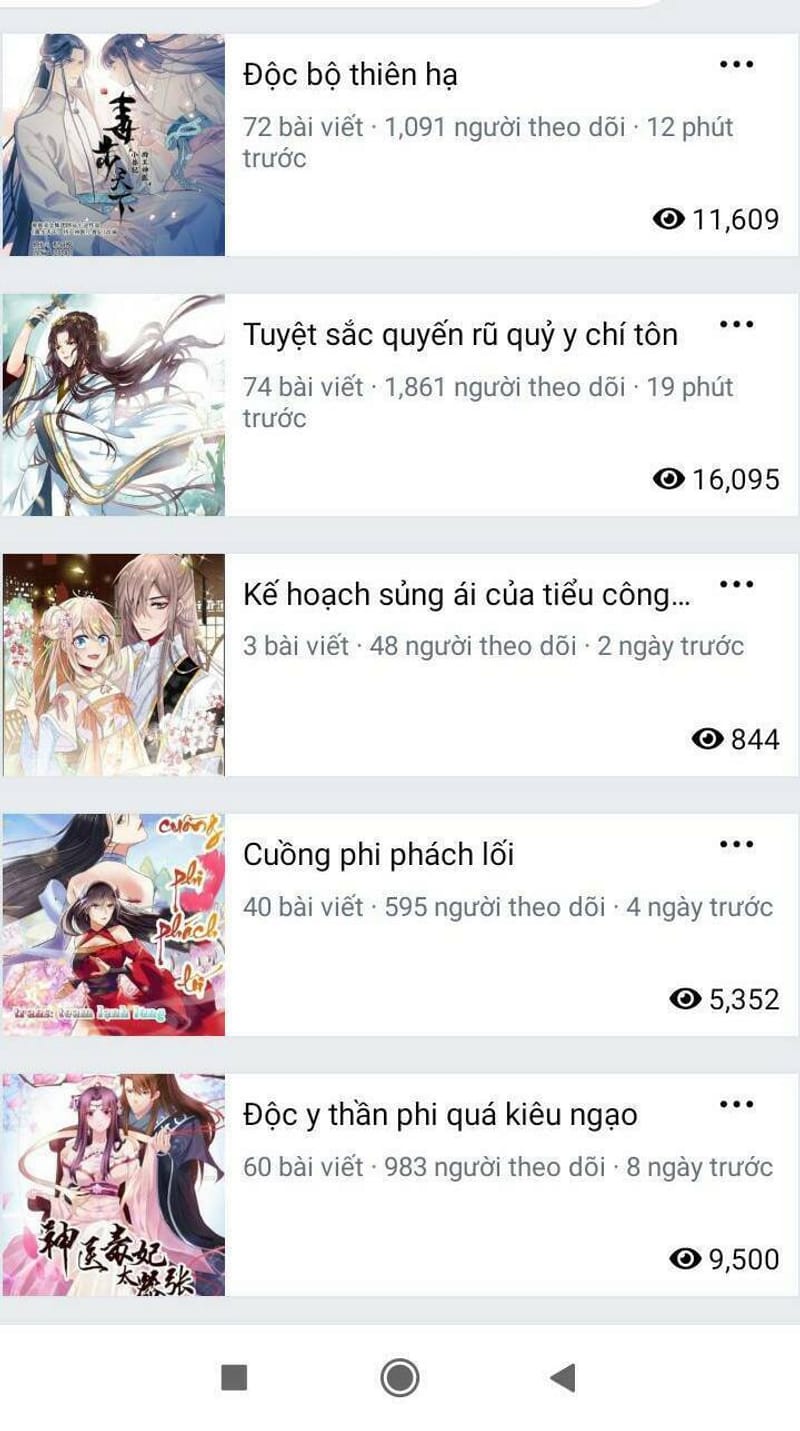Tap the Độc bộ thiên hạ cover image
800x1431 pixels.
tap(113, 145)
